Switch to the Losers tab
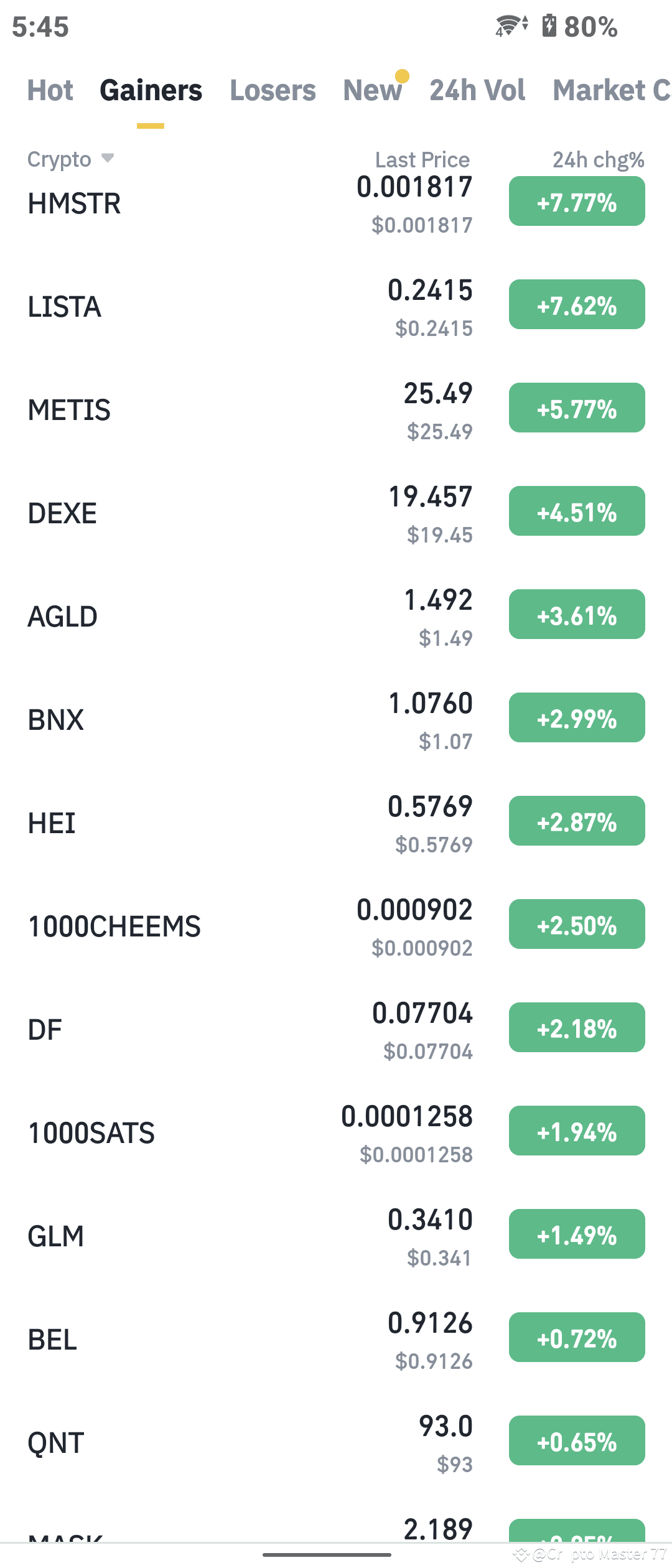 [x=273, y=90]
